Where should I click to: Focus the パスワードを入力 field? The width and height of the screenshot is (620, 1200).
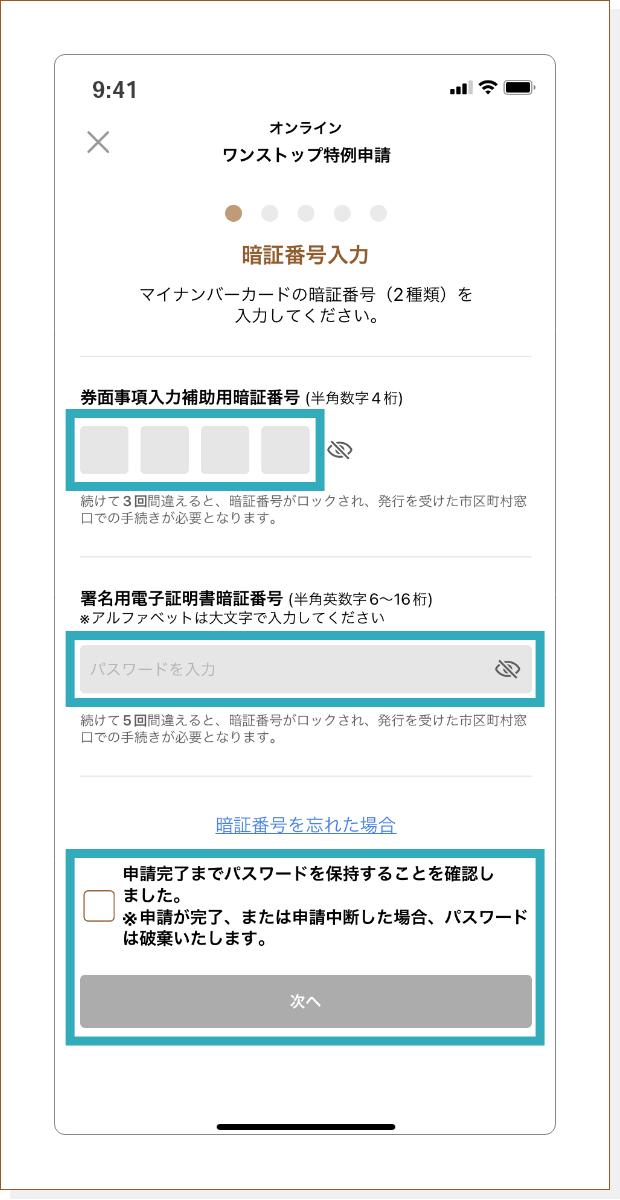[306, 669]
